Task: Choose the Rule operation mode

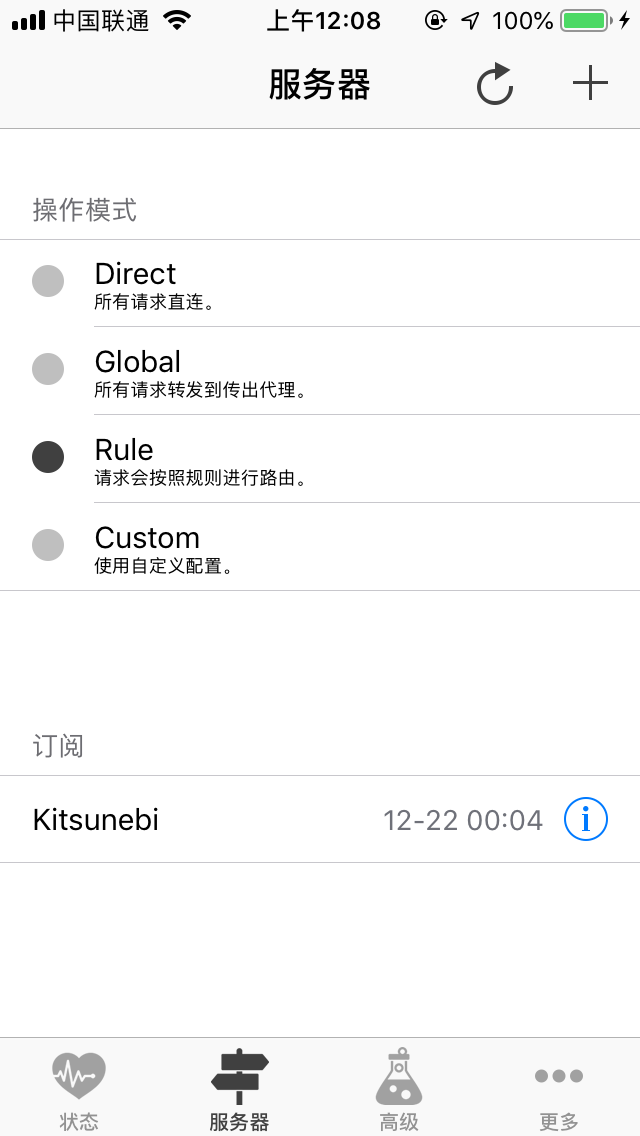Action: click(x=320, y=459)
